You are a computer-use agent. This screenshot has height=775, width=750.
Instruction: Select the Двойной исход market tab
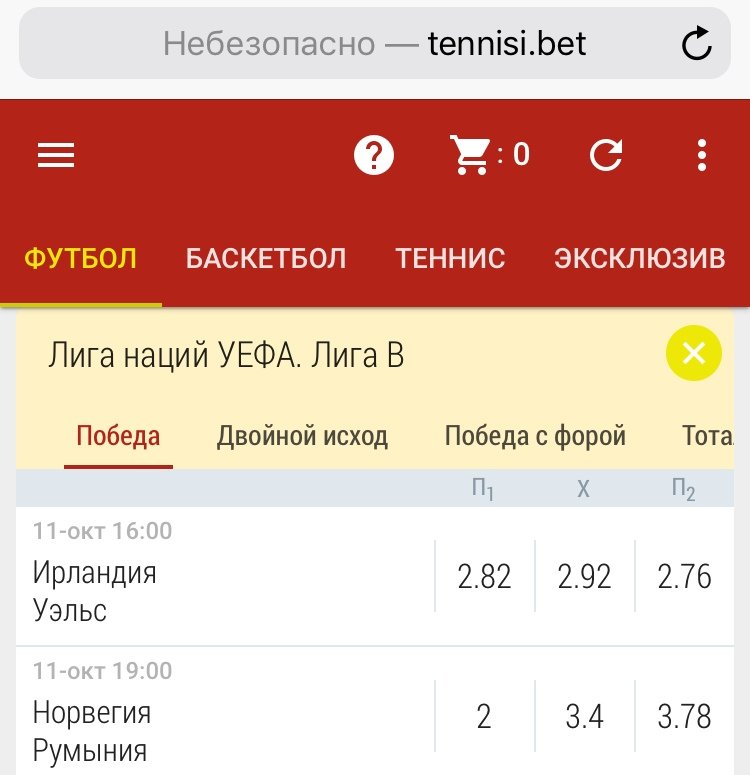tap(302, 437)
